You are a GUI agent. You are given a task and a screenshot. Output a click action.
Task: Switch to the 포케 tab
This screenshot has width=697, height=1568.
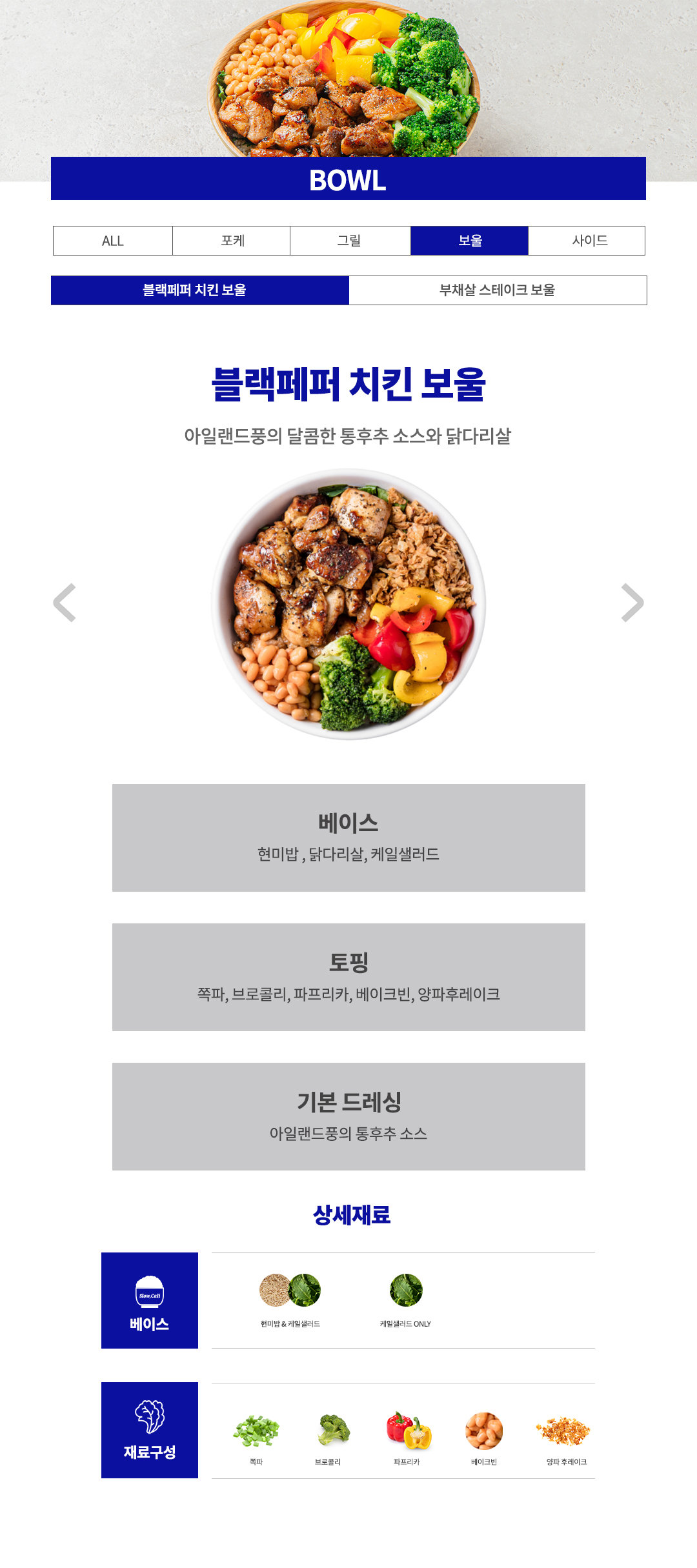(232, 241)
